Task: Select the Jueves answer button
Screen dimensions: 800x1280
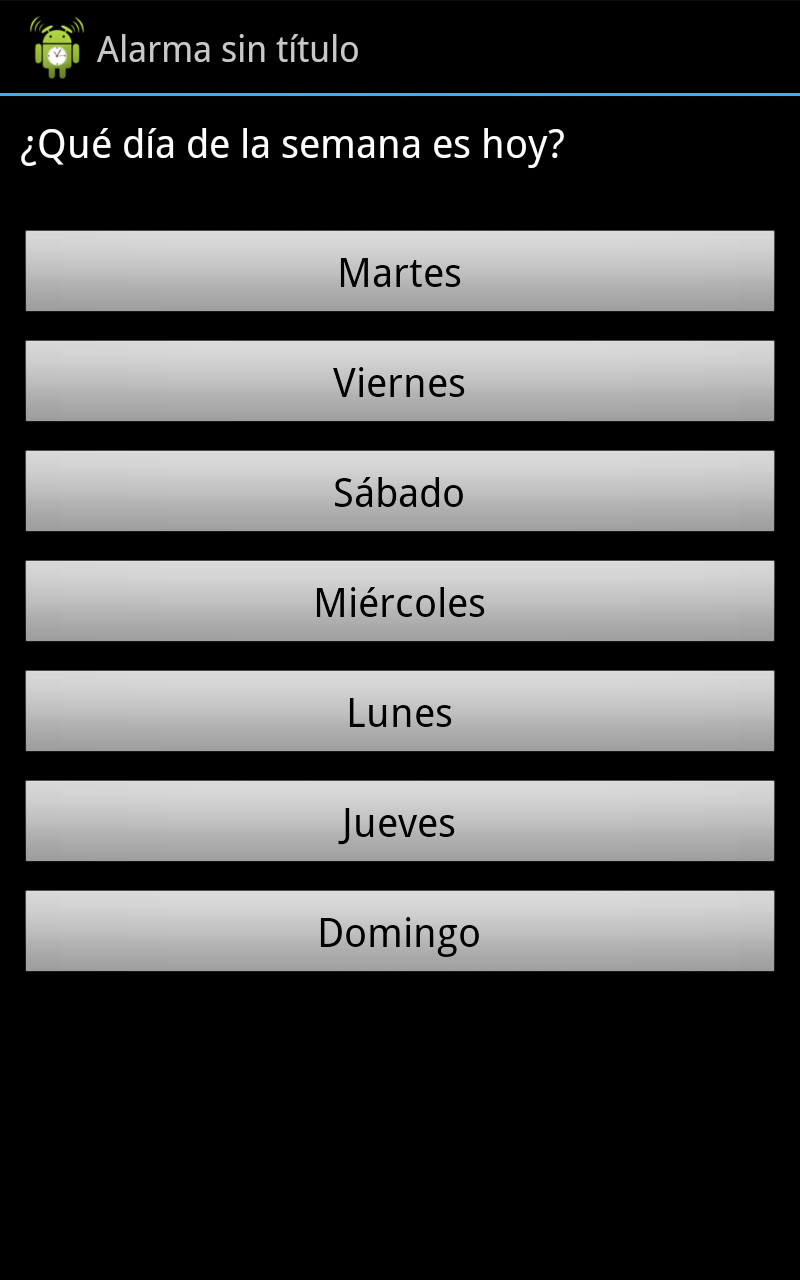Action: tap(400, 821)
